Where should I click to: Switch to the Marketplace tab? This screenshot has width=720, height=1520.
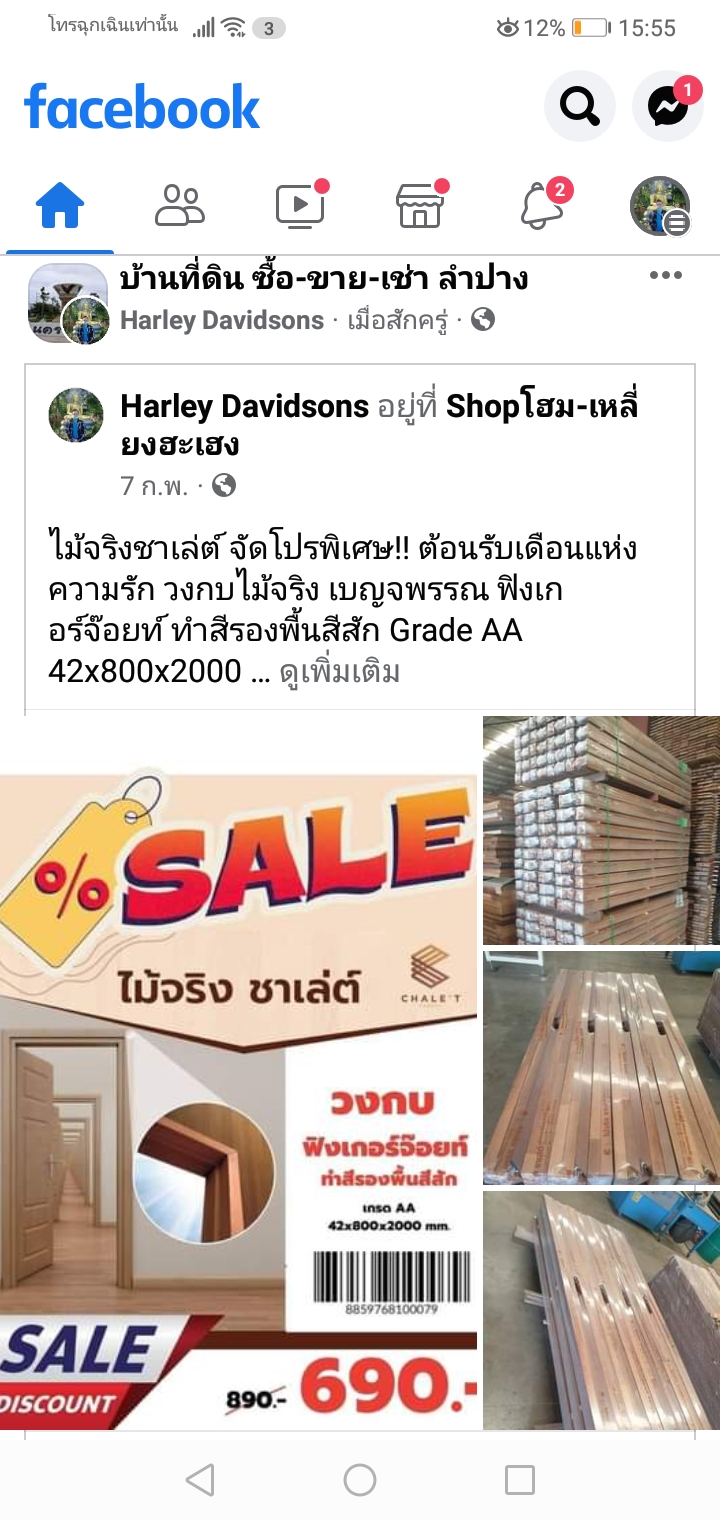[420, 206]
